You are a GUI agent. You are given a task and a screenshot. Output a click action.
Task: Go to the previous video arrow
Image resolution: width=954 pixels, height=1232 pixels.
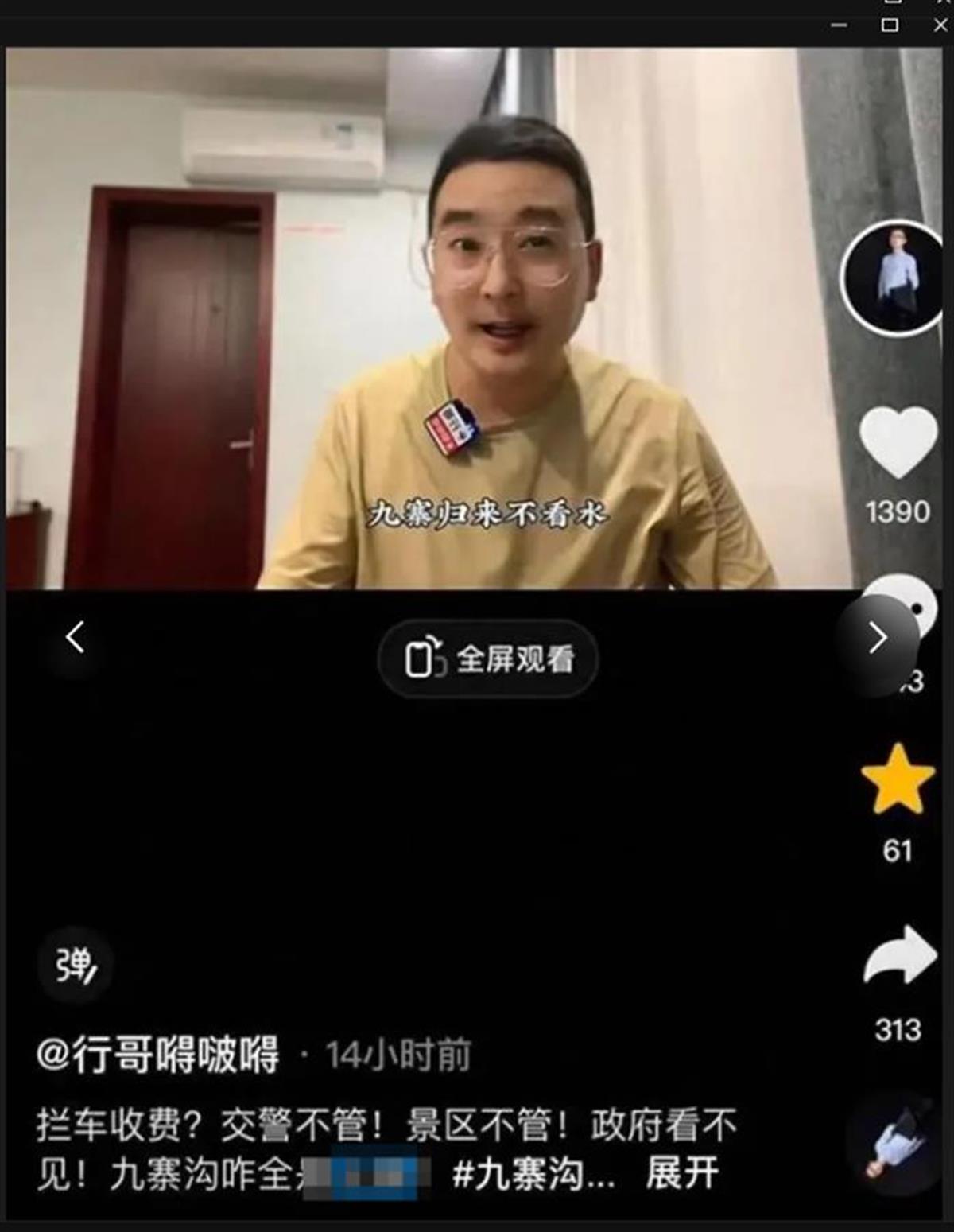[x=76, y=638]
